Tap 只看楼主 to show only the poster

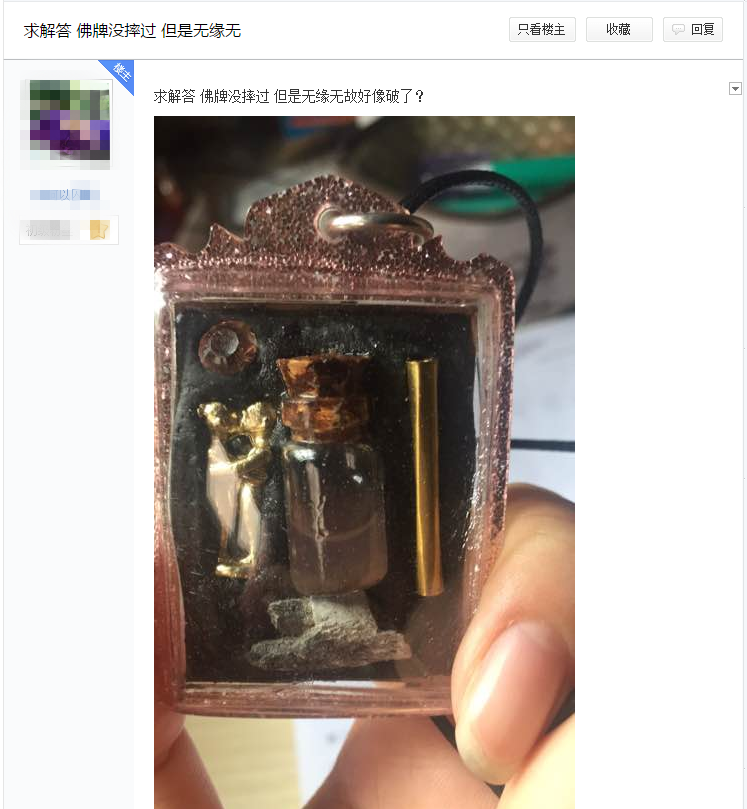coord(541,30)
